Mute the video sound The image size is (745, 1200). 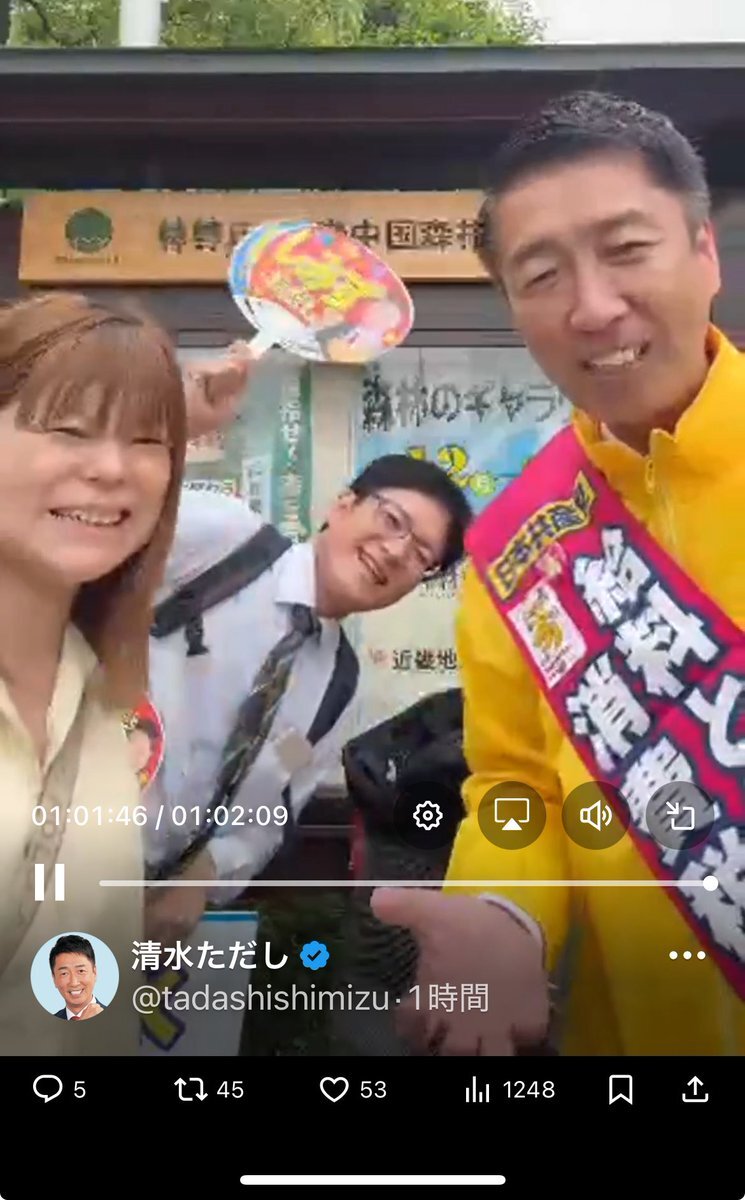click(595, 816)
